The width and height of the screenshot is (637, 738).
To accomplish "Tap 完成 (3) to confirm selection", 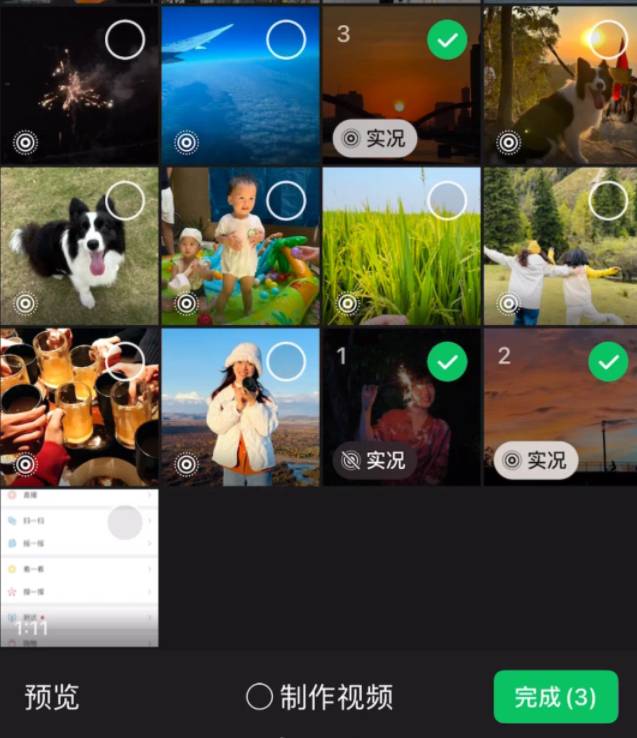I will point(555,697).
